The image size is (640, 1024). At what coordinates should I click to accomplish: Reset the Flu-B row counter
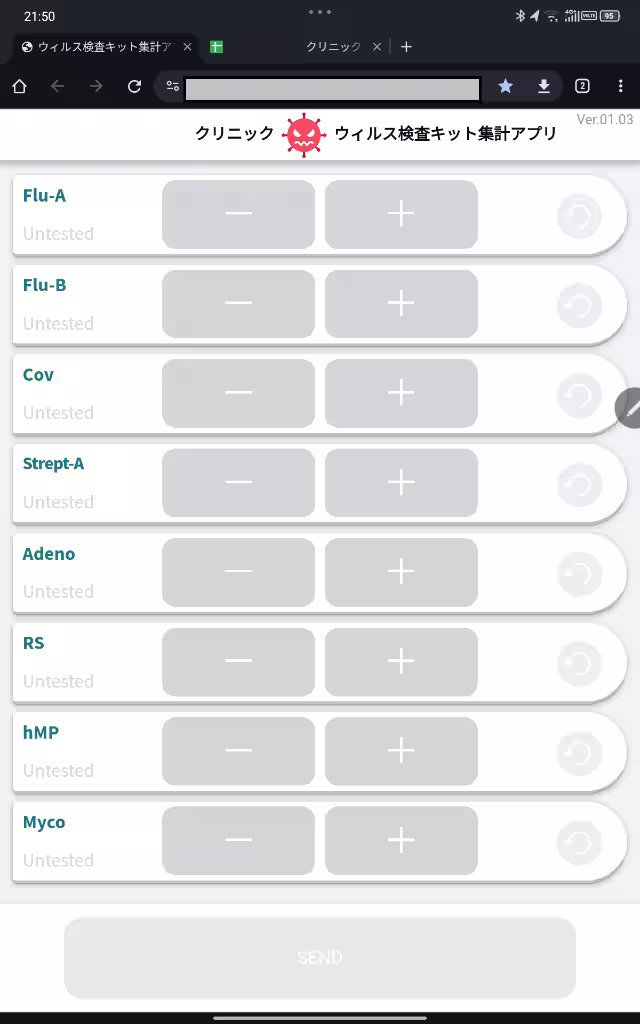click(579, 306)
